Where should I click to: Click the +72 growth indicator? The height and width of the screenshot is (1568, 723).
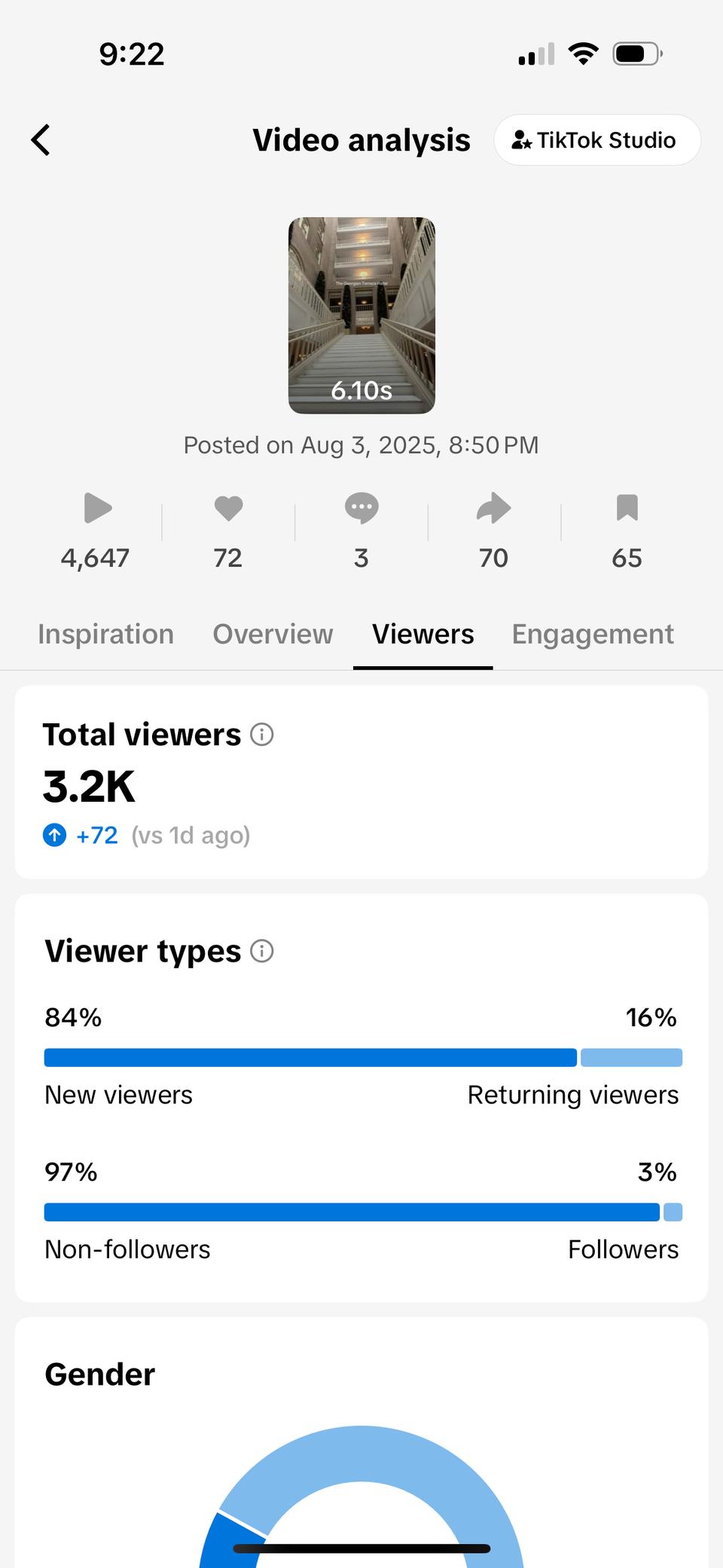[x=96, y=835]
